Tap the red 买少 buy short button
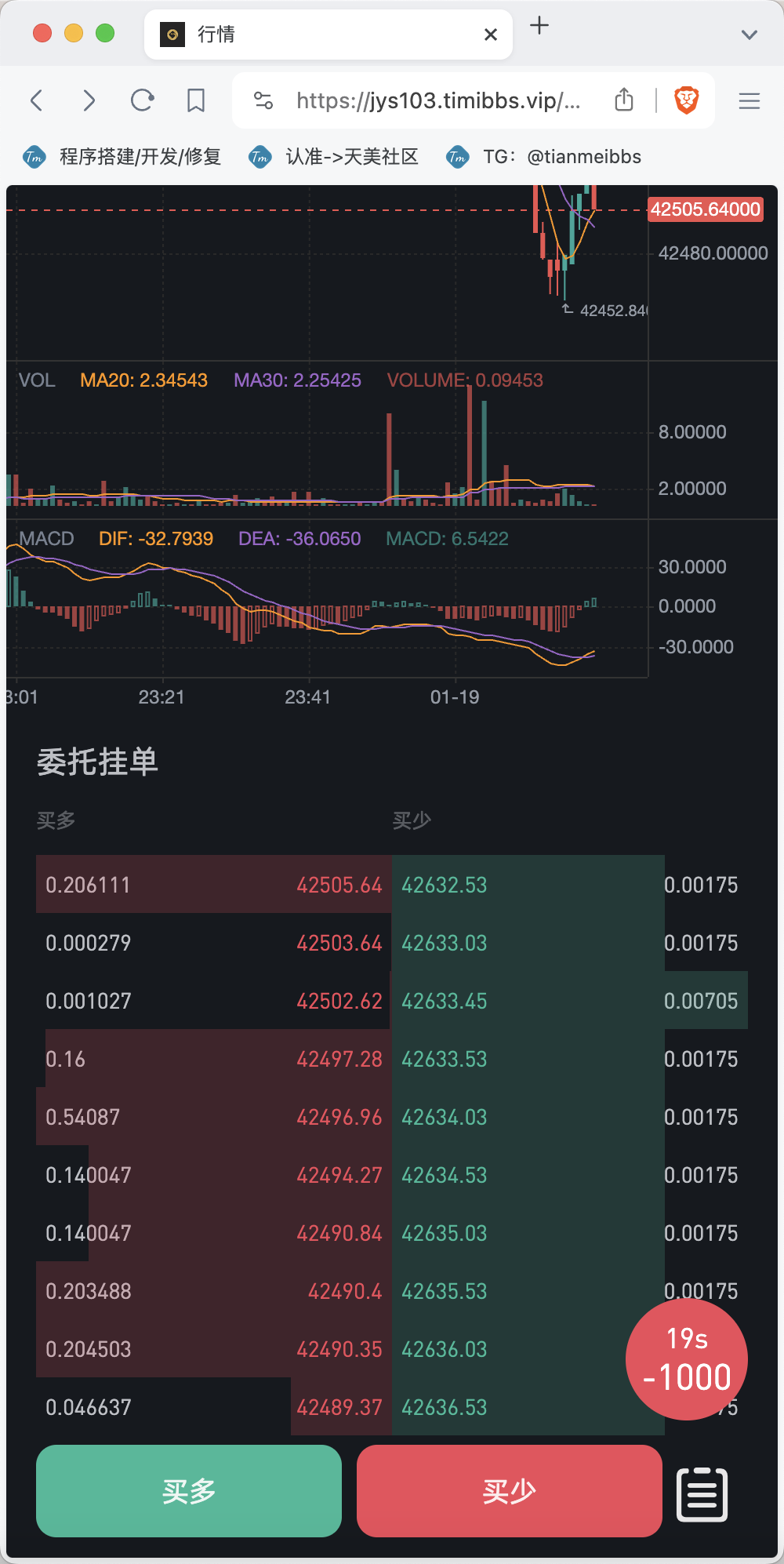Image resolution: width=784 pixels, height=1564 pixels. (x=510, y=1490)
